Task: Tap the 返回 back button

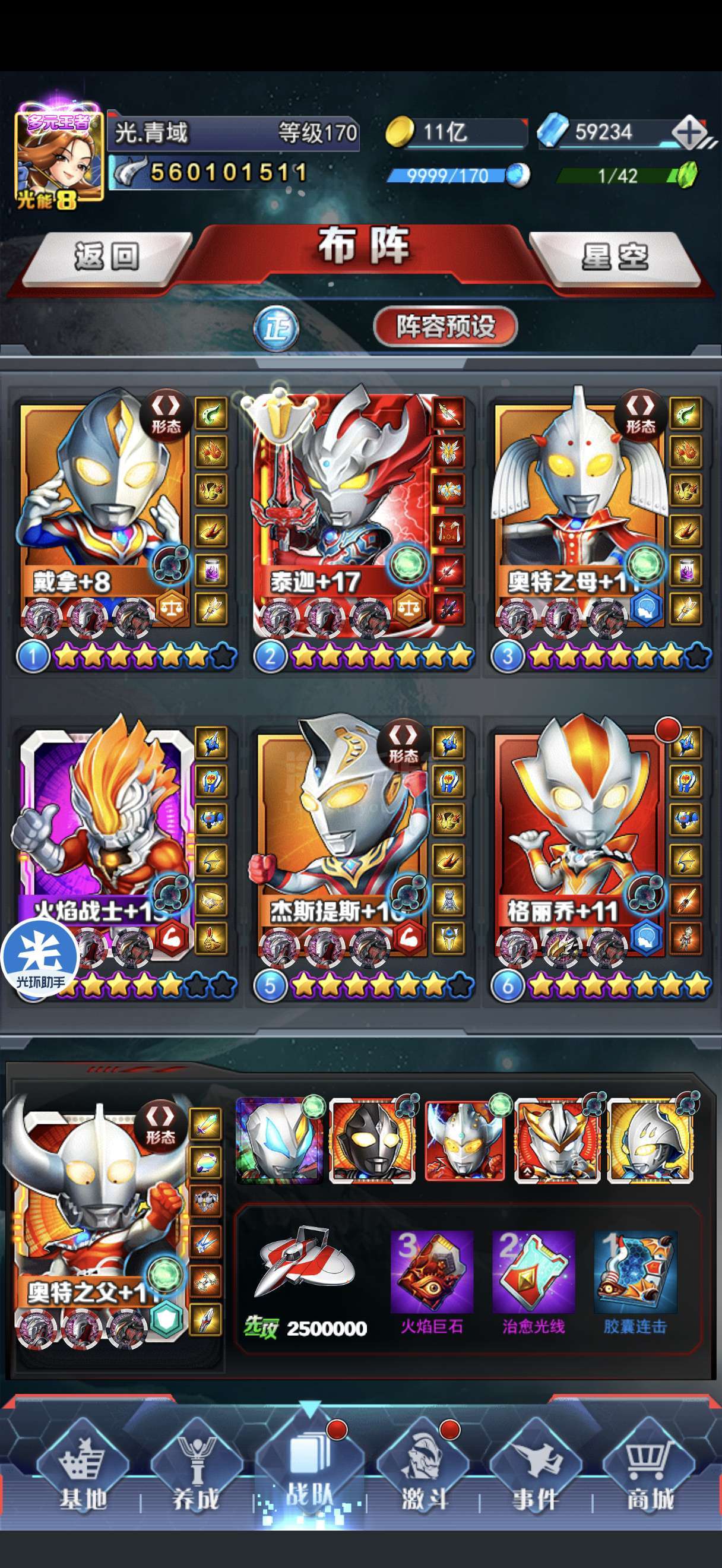Action: [x=107, y=255]
